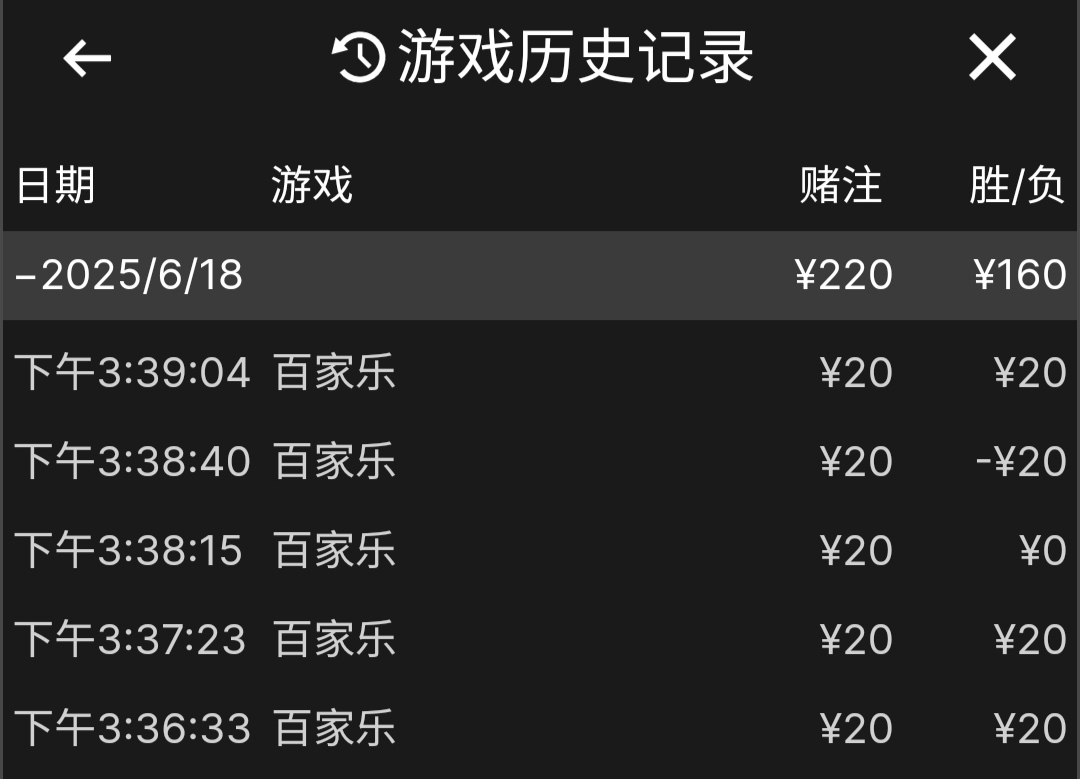1080x779 pixels.
Task: View the 下午3:38:15 百家乐 record
Action: pyautogui.click(x=540, y=551)
